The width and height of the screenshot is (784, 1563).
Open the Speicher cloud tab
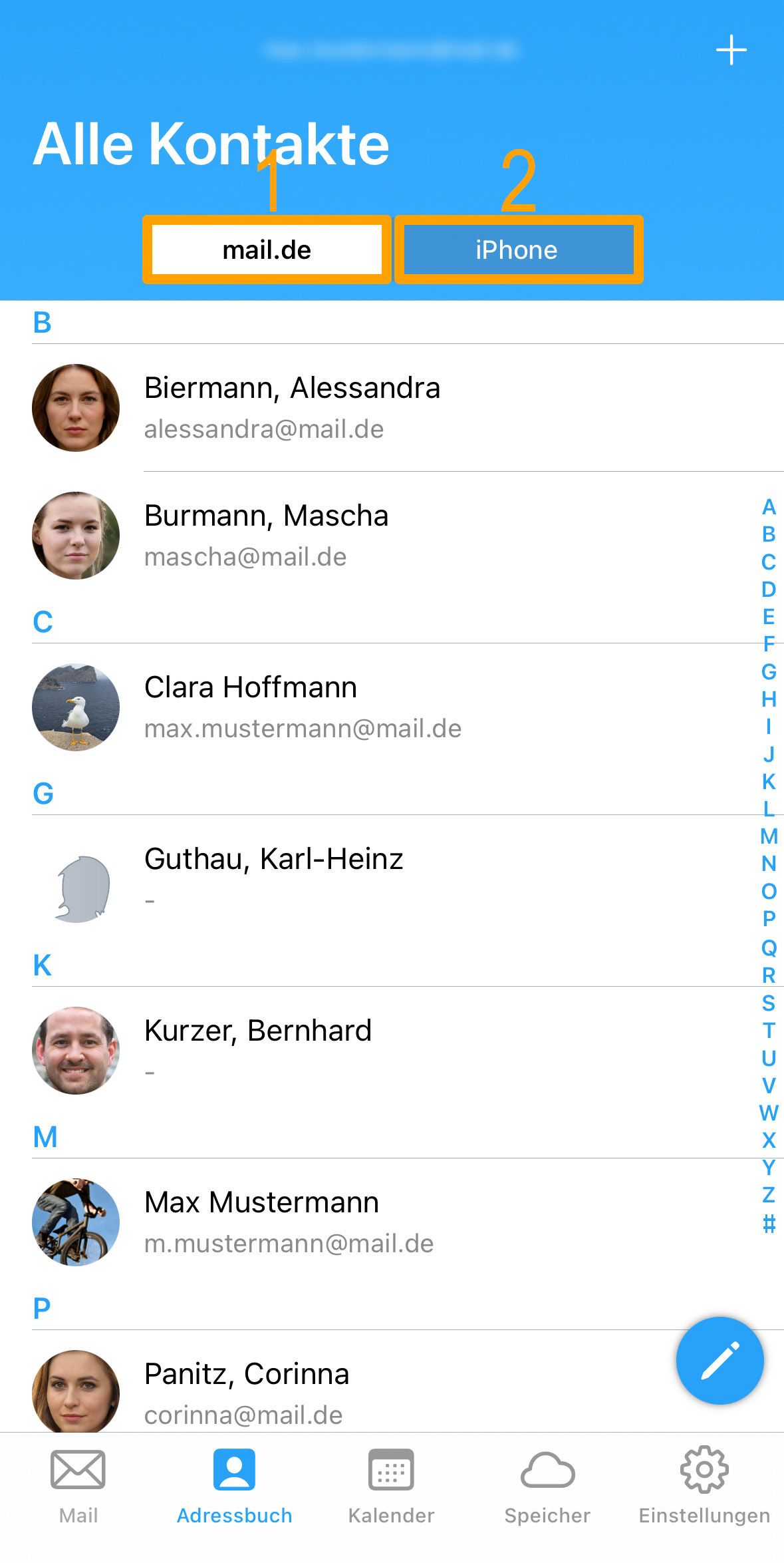[x=547, y=1485]
